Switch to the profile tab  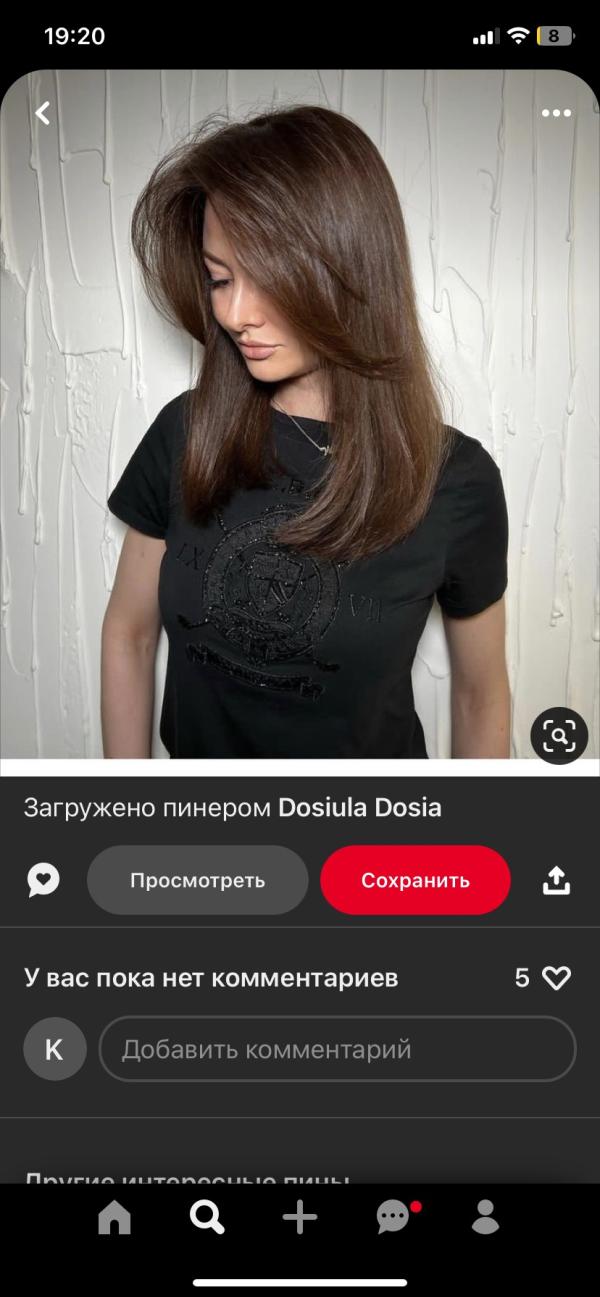(485, 1217)
